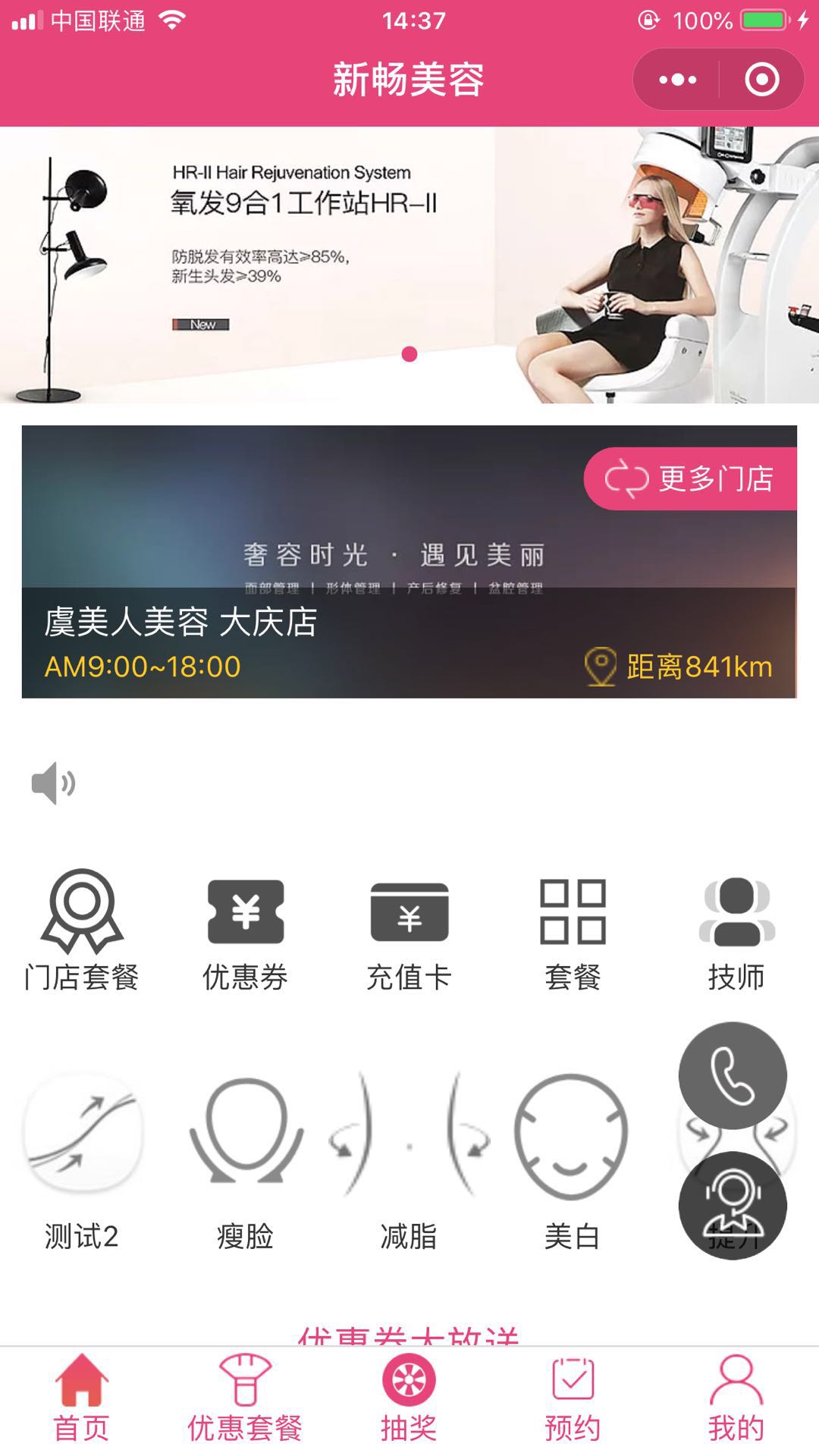Contact customer service via headset button
Viewport: 819px width, 1456px height.
coord(733,1206)
